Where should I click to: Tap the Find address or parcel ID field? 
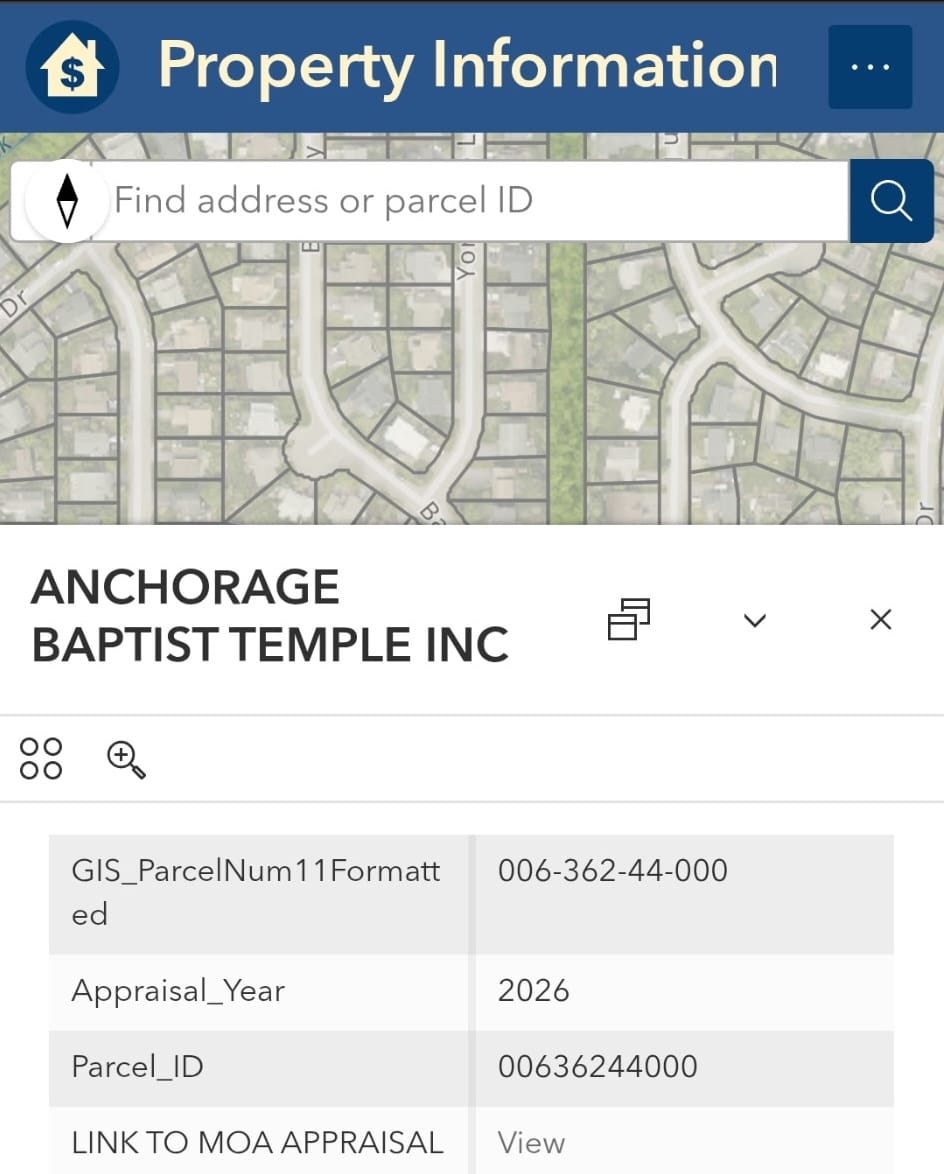point(470,200)
